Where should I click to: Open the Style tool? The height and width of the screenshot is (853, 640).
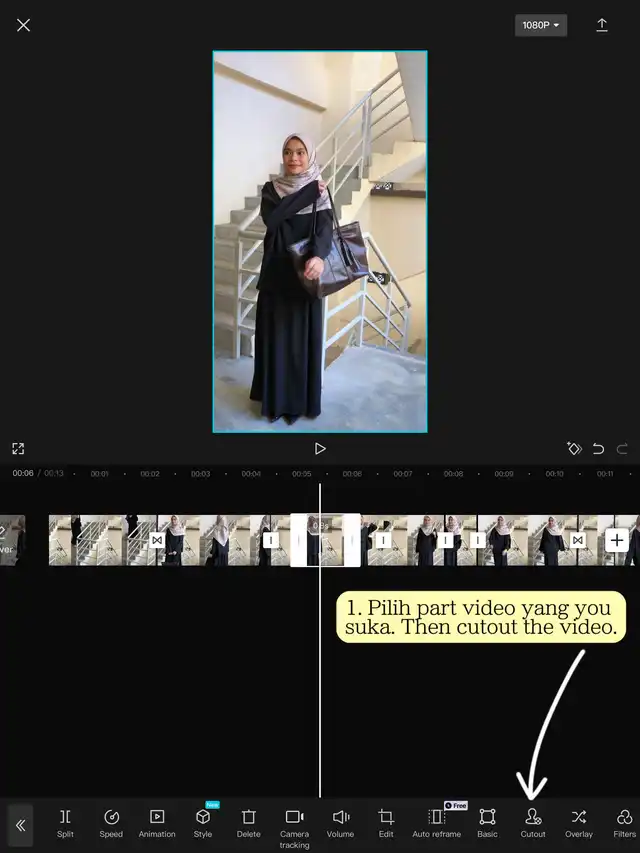[x=203, y=822]
